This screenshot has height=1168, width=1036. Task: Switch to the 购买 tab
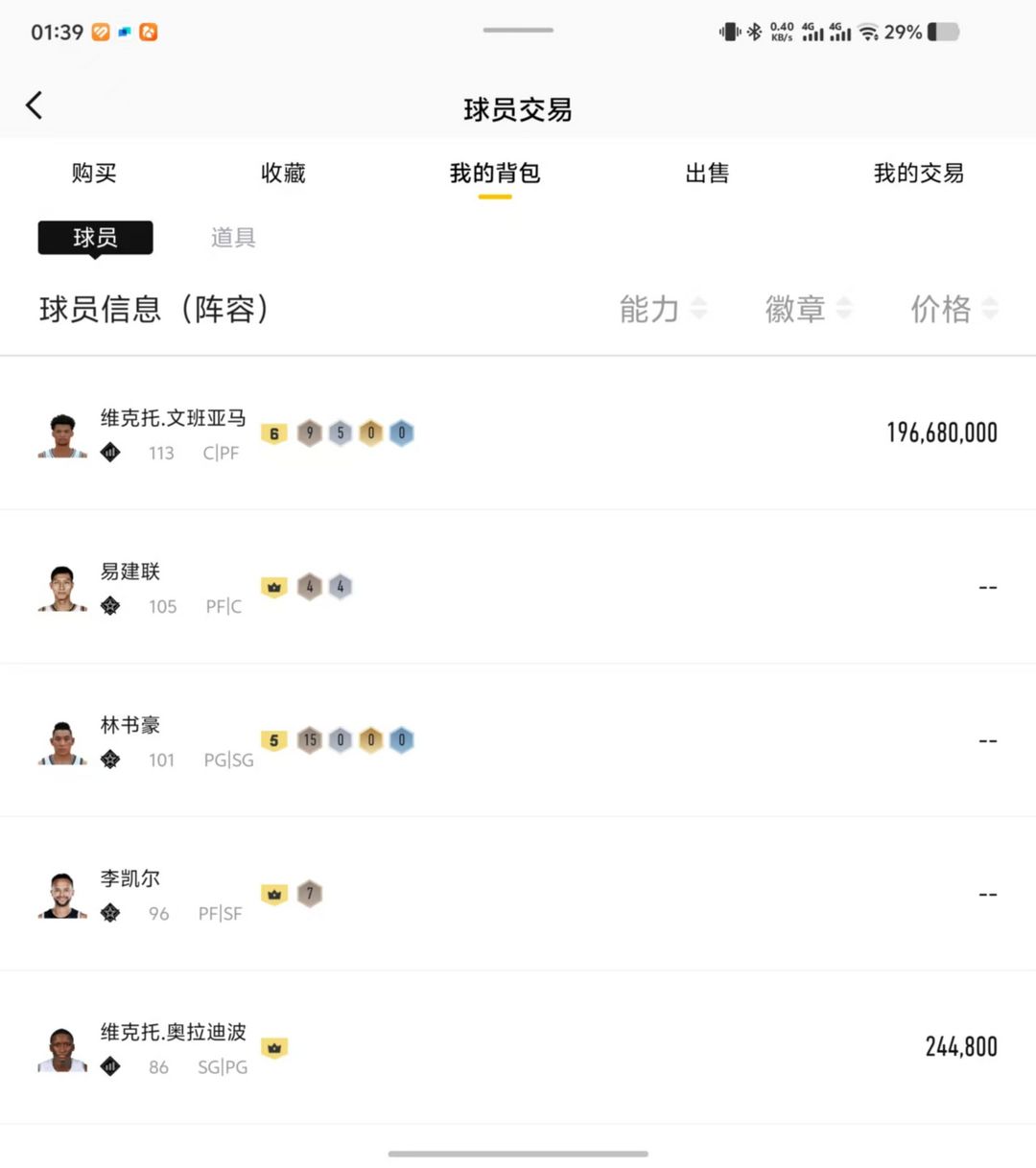pos(94,174)
